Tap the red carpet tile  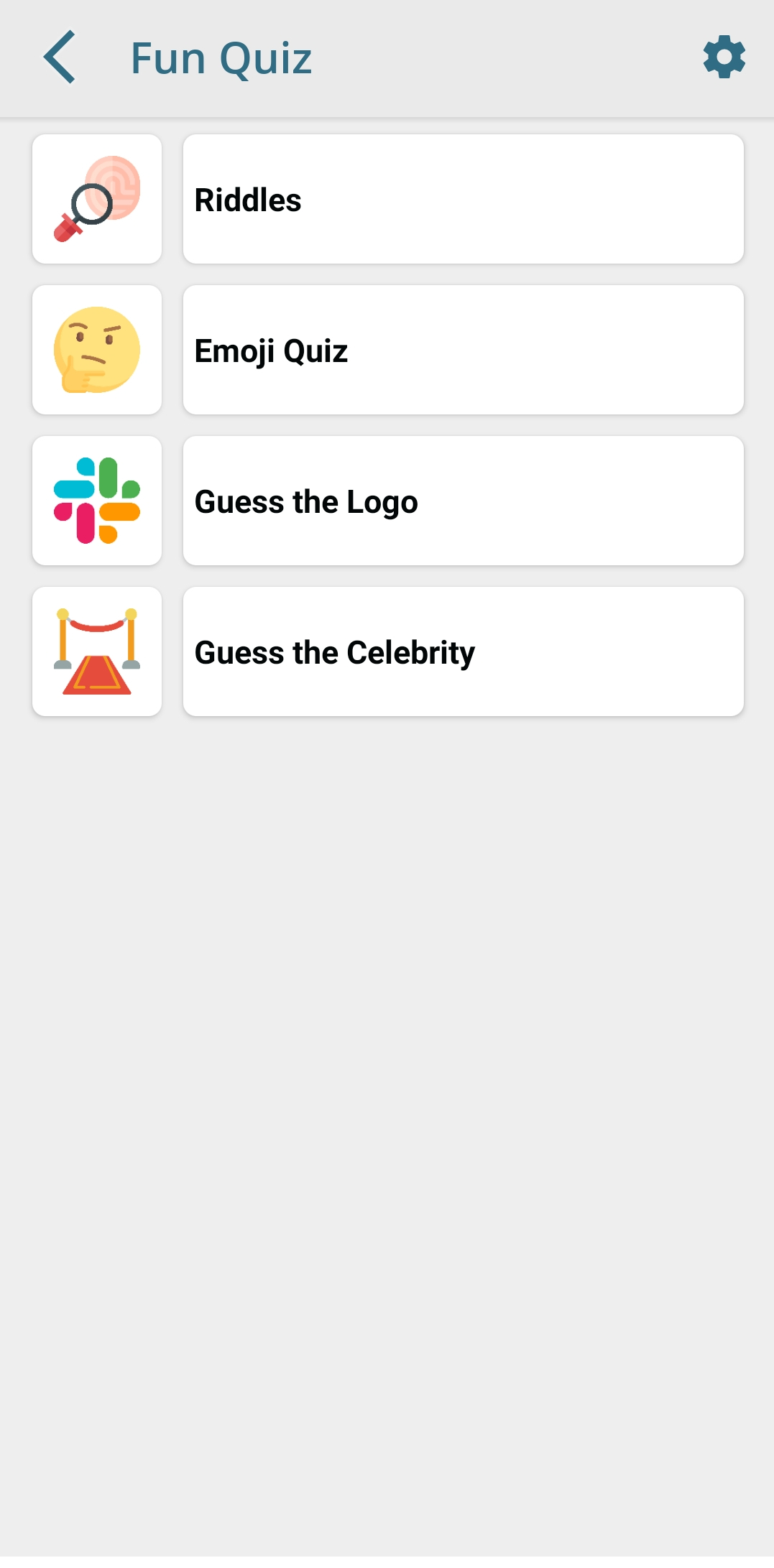click(x=97, y=651)
